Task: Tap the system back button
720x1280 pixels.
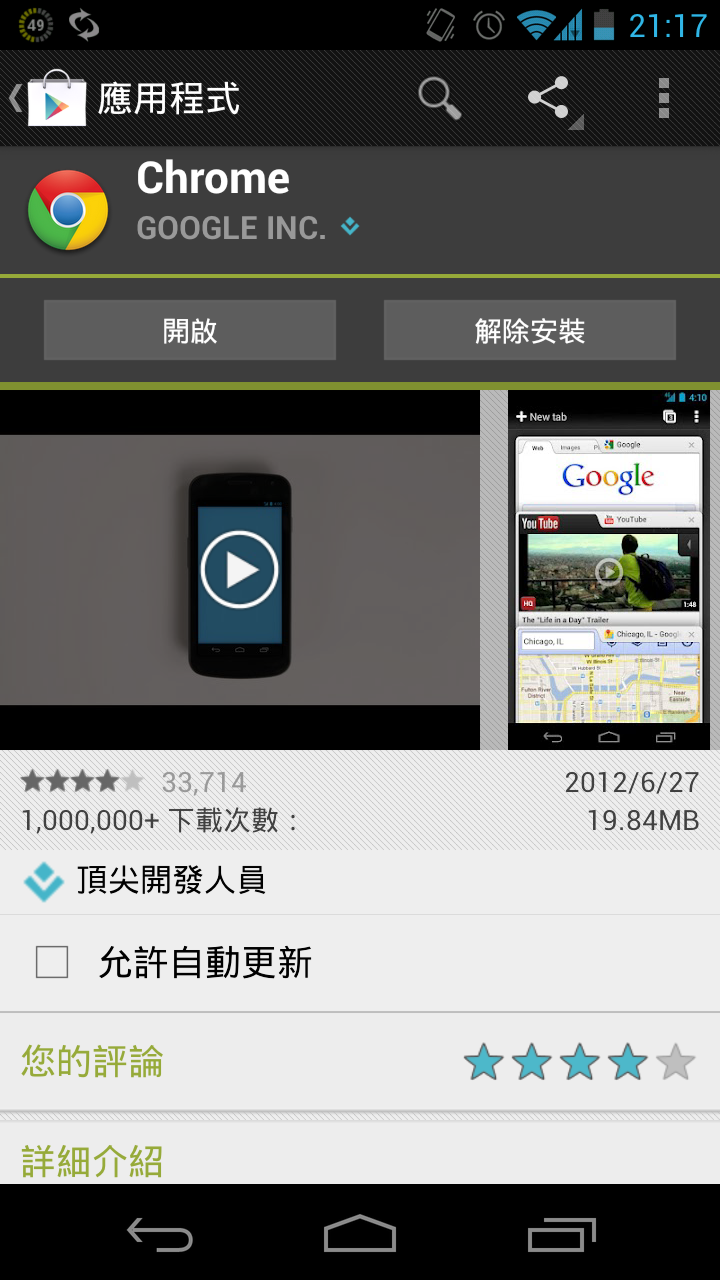Action: (160, 1236)
